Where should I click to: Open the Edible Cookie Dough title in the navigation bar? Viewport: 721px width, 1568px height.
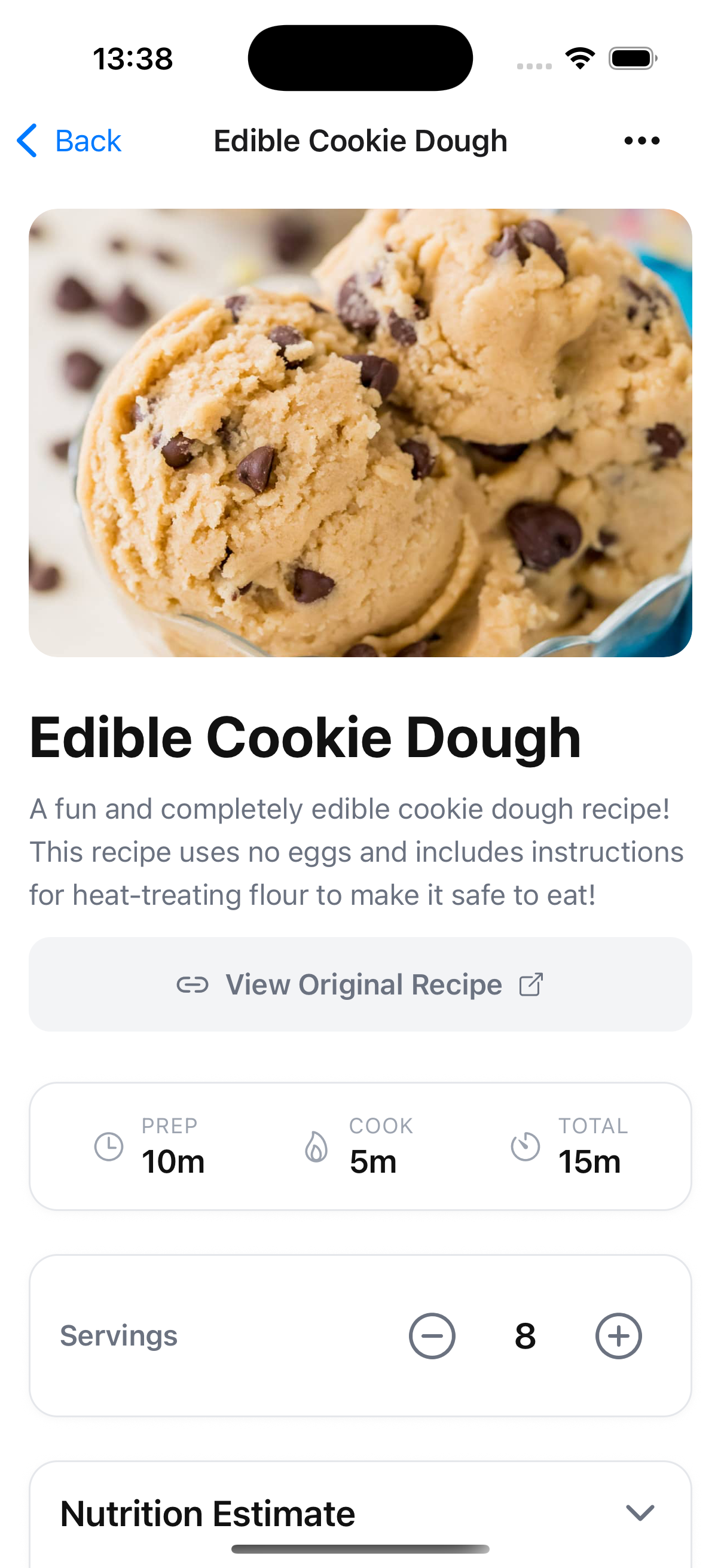pos(361,140)
